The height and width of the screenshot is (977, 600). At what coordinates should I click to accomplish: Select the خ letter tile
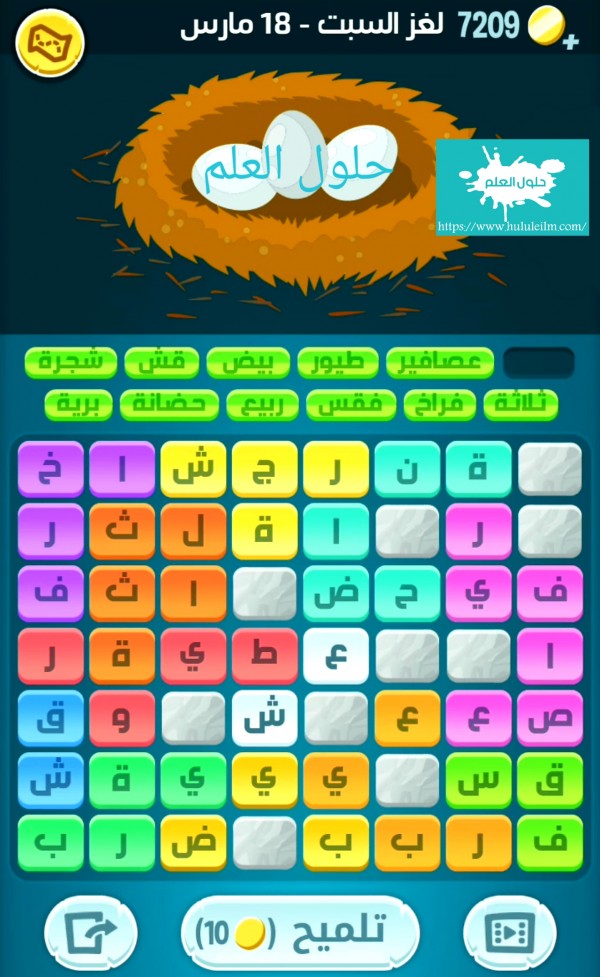point(50,469)
